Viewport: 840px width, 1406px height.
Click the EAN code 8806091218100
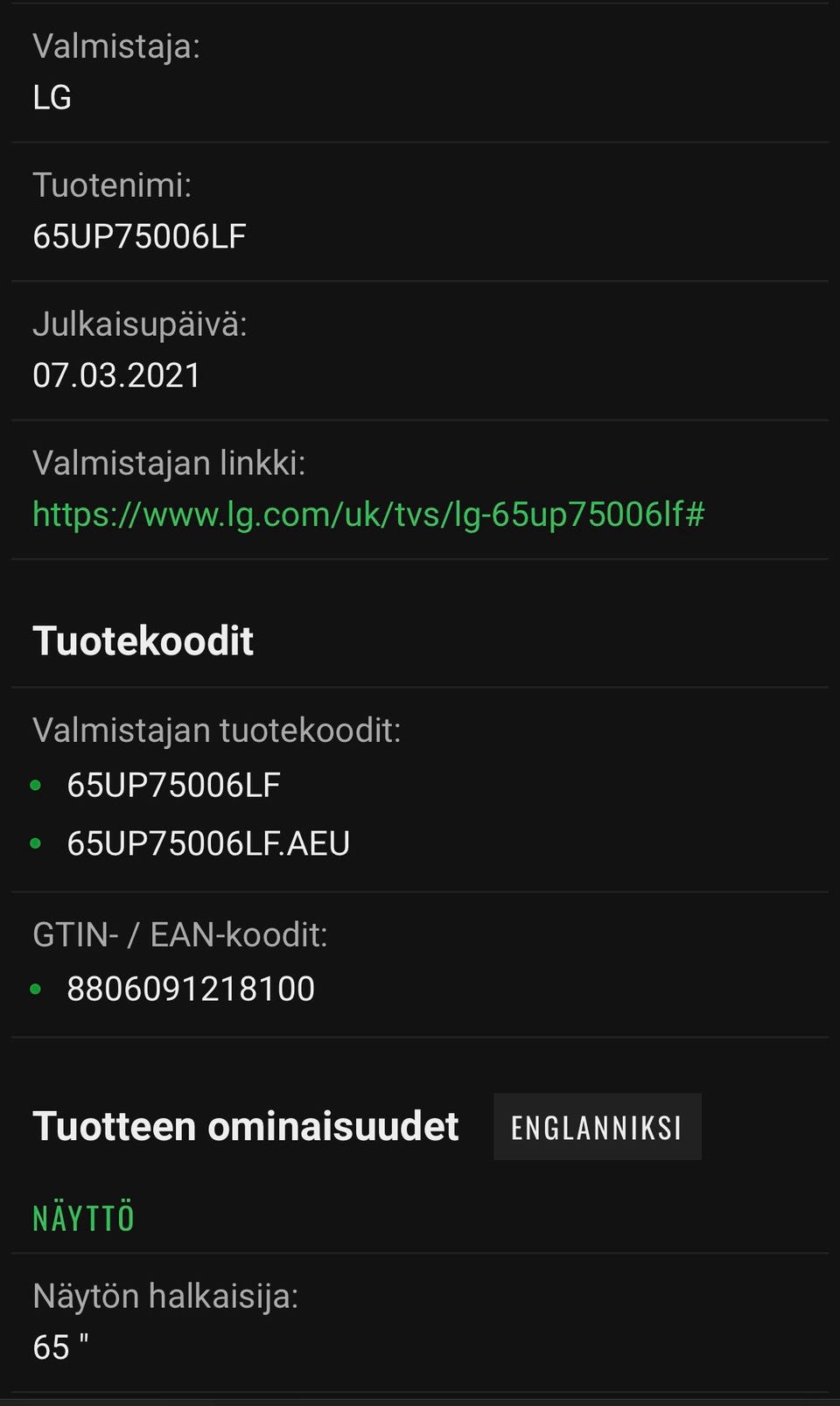click(x=192, y=988)
